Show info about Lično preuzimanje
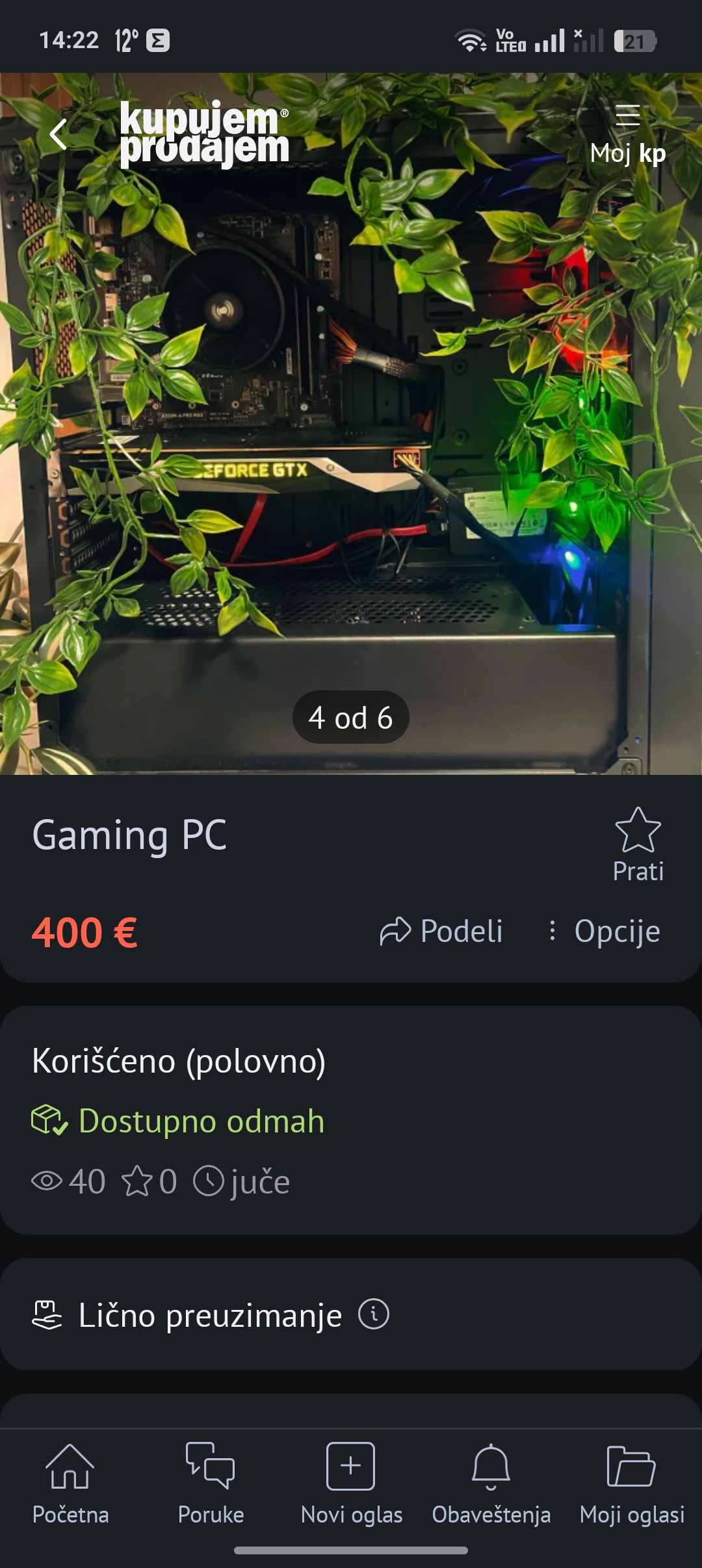The image size is (702, 1568). pos(374,1314)
